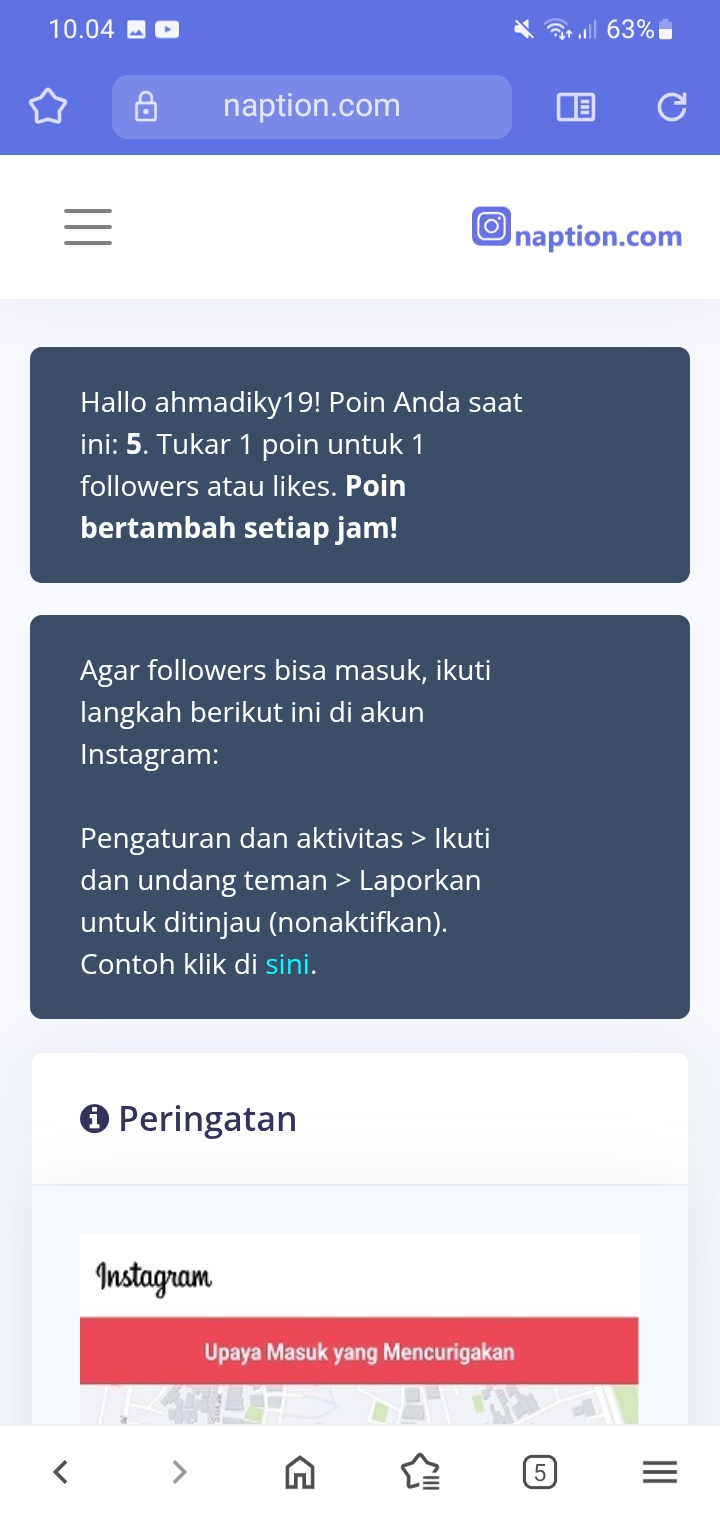720x1520 pixels.
Task: Open the bookmarks list
Action: pyautogui.click(x=420, y=1472)
